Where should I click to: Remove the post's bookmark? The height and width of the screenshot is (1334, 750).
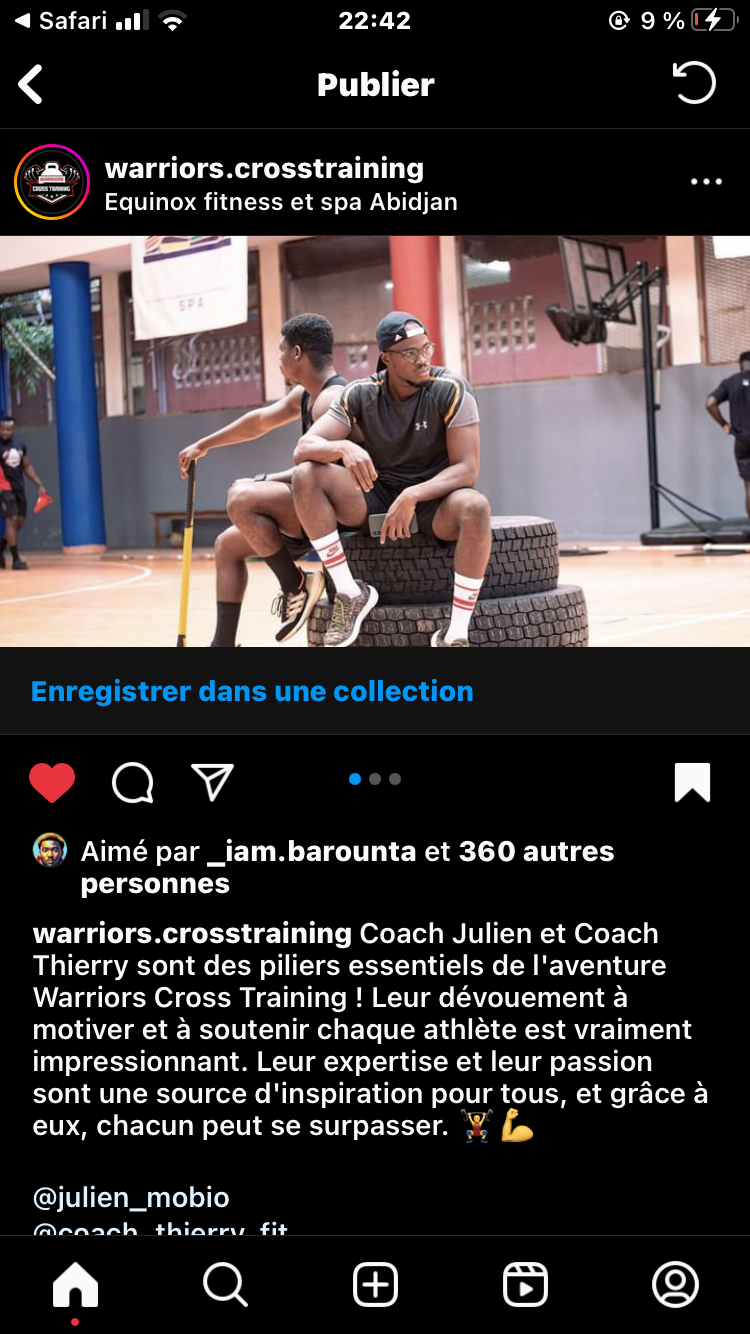(x=693, y=782)
